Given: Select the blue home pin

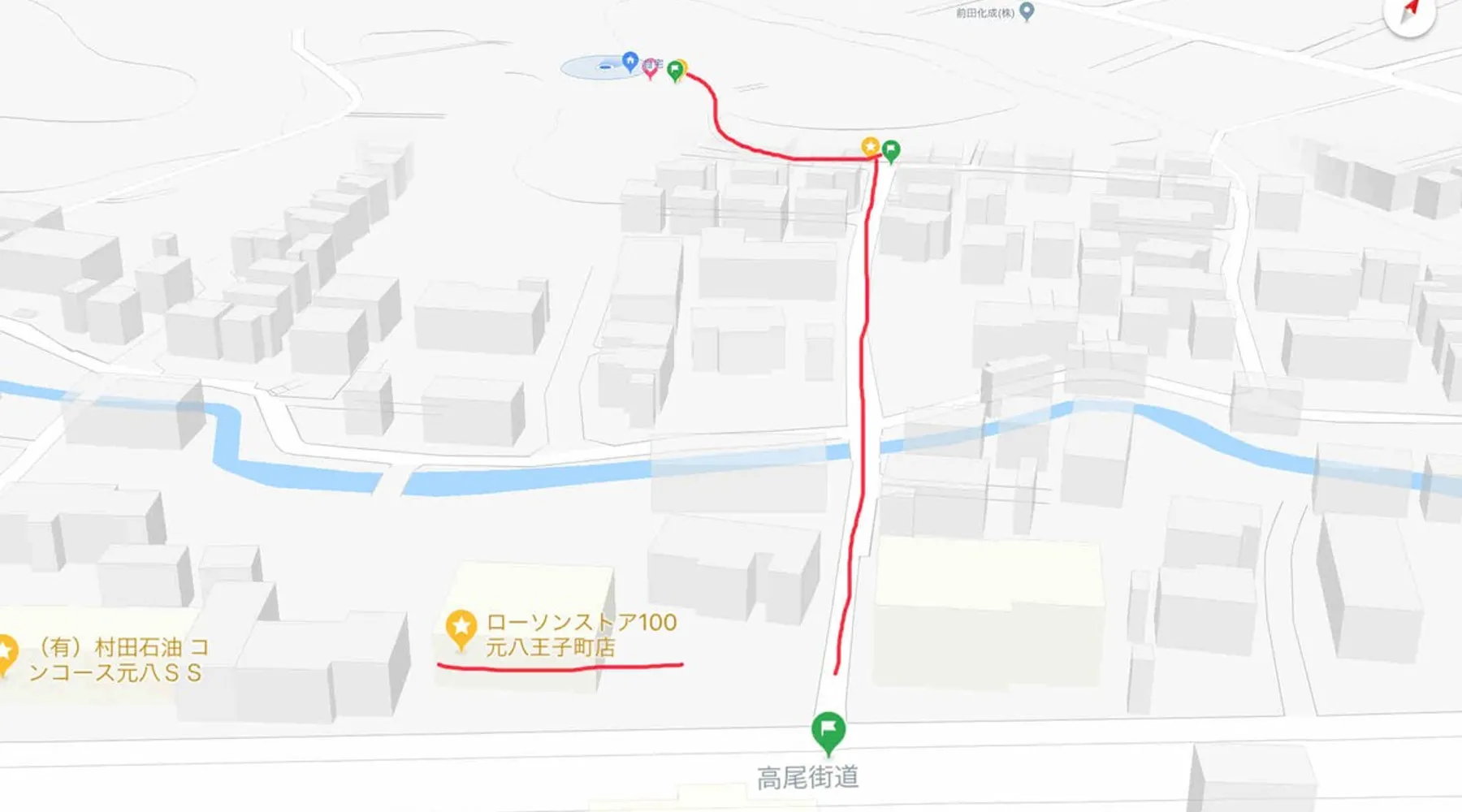Looking at the screenshot, I should (629, 60).
